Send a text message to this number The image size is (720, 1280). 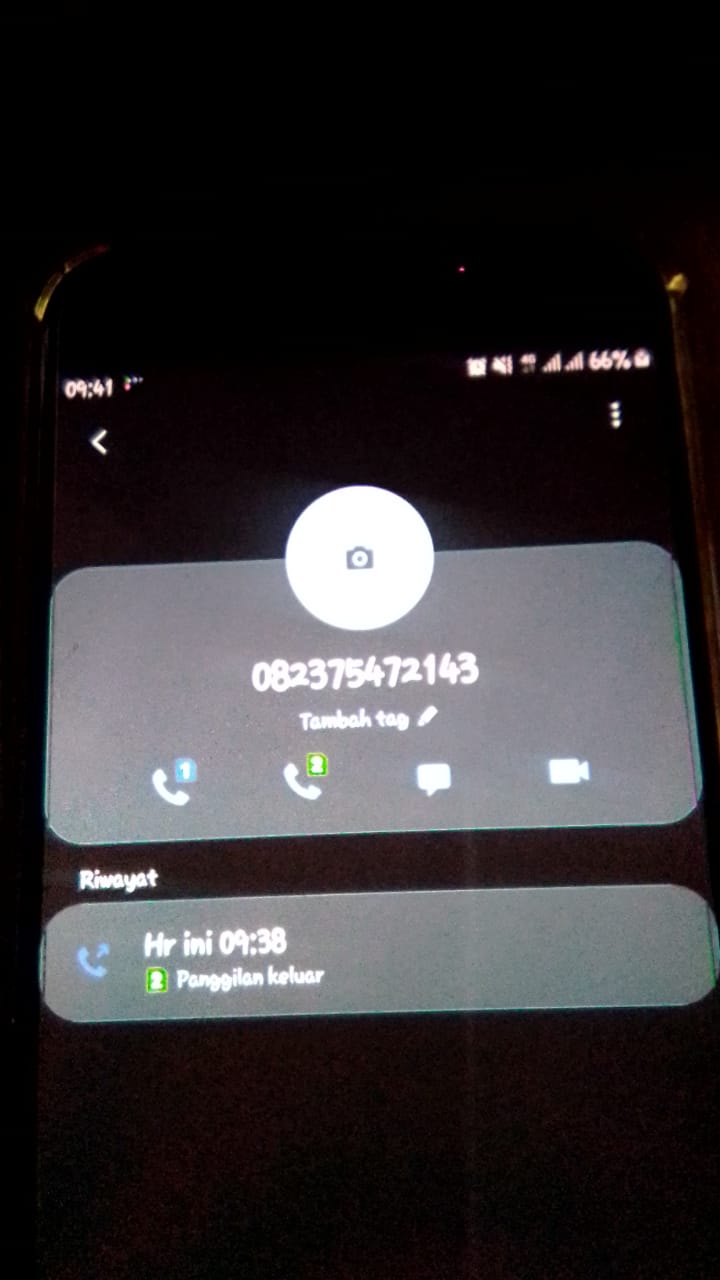coord(433,778)
